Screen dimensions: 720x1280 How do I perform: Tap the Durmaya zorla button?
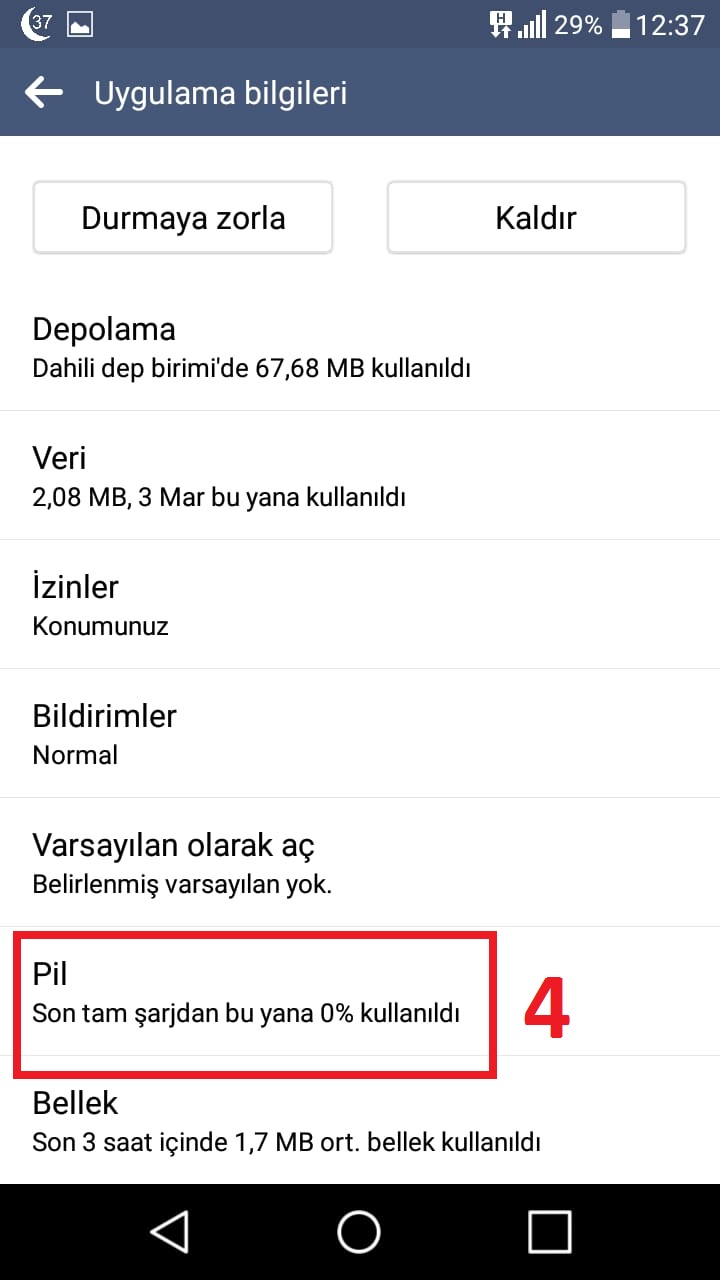[x=183, y=218]
